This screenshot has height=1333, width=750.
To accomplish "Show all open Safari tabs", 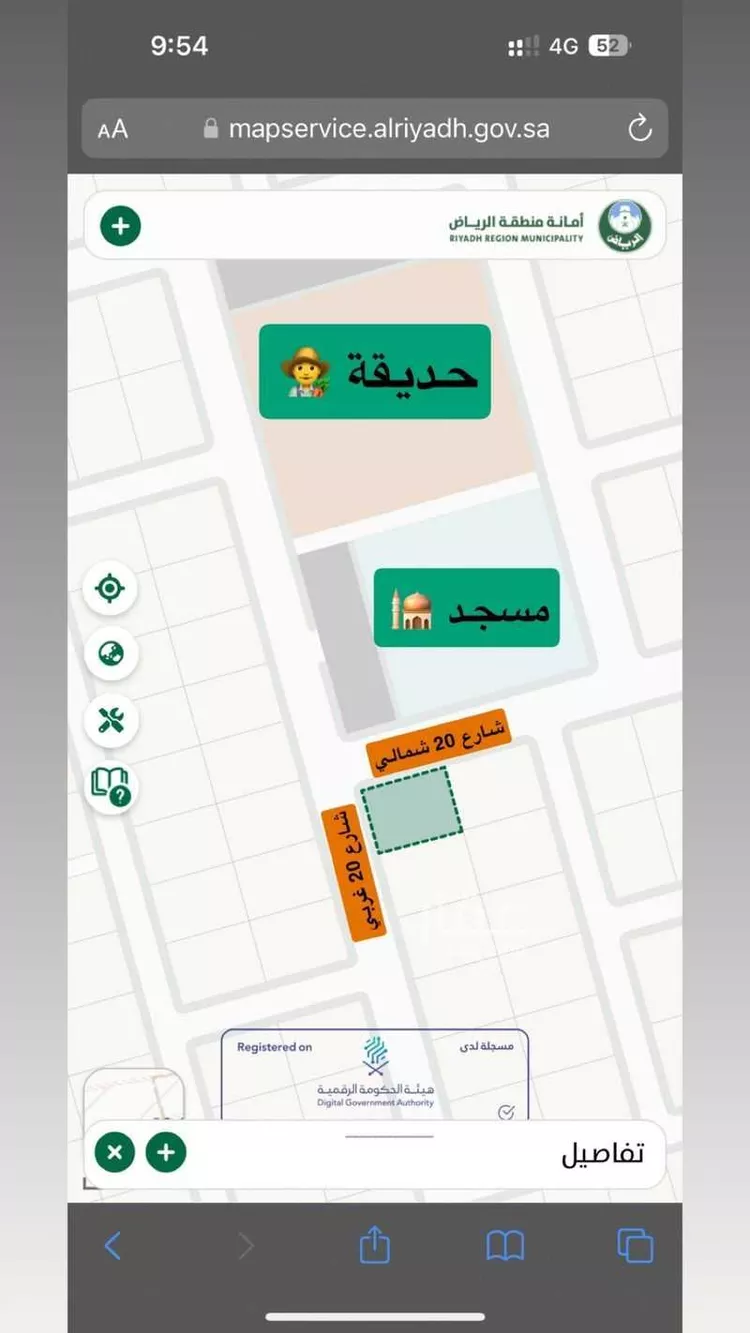I will tap(635, 1246).
